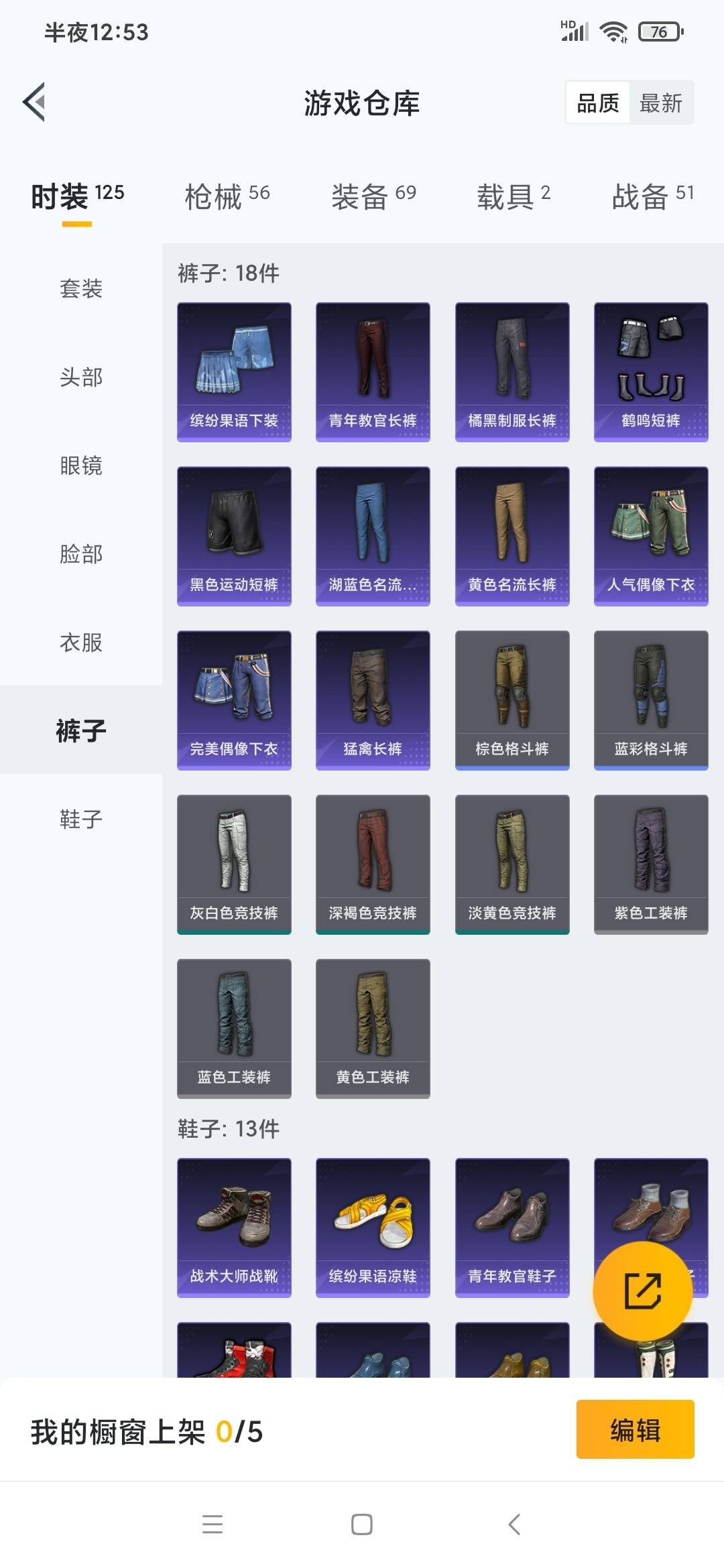Switch to the 载具 tab
724x1568 pixels.
point(514,196)
